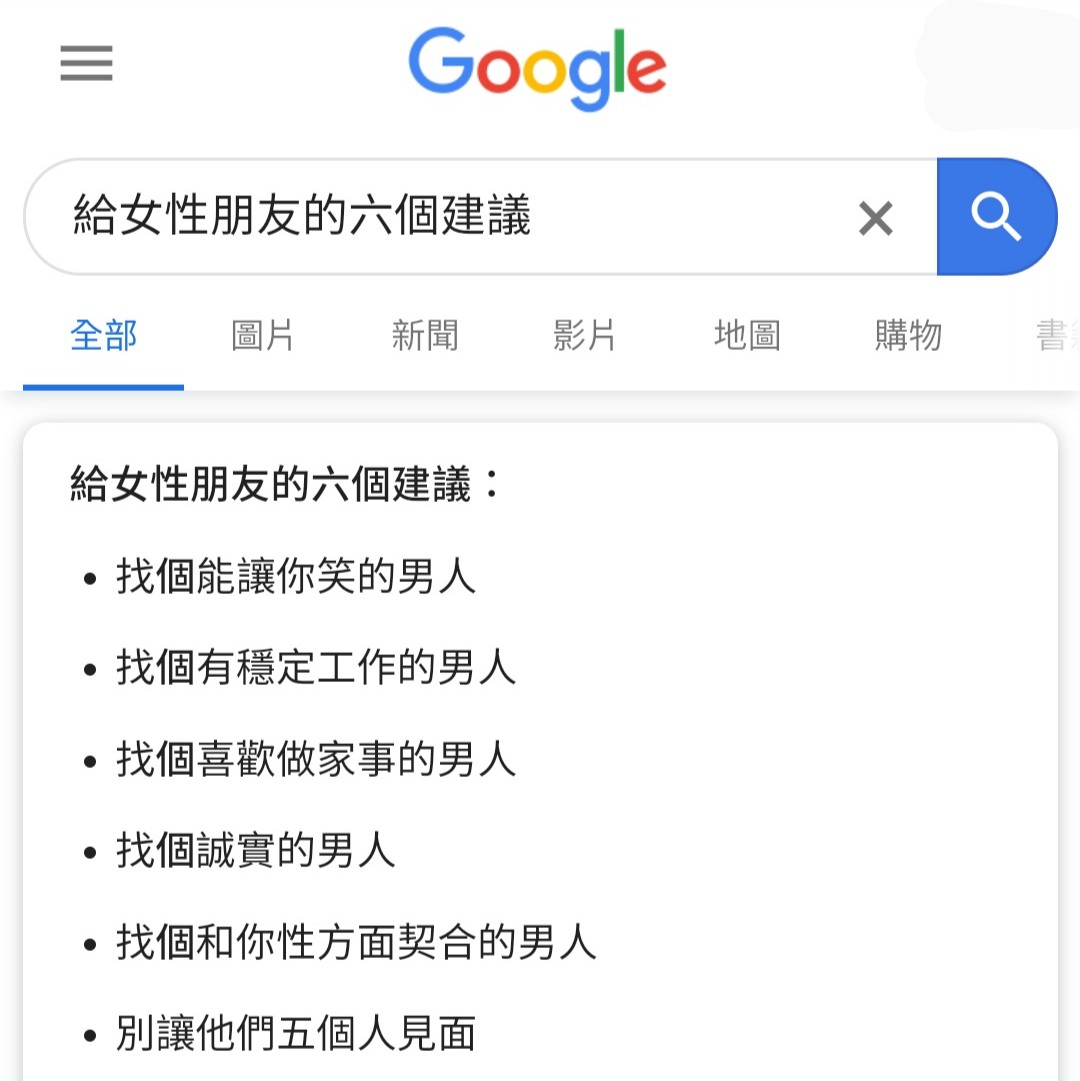
Task: Switch to the 新聞 tab
Action: [x=424, y=336]
